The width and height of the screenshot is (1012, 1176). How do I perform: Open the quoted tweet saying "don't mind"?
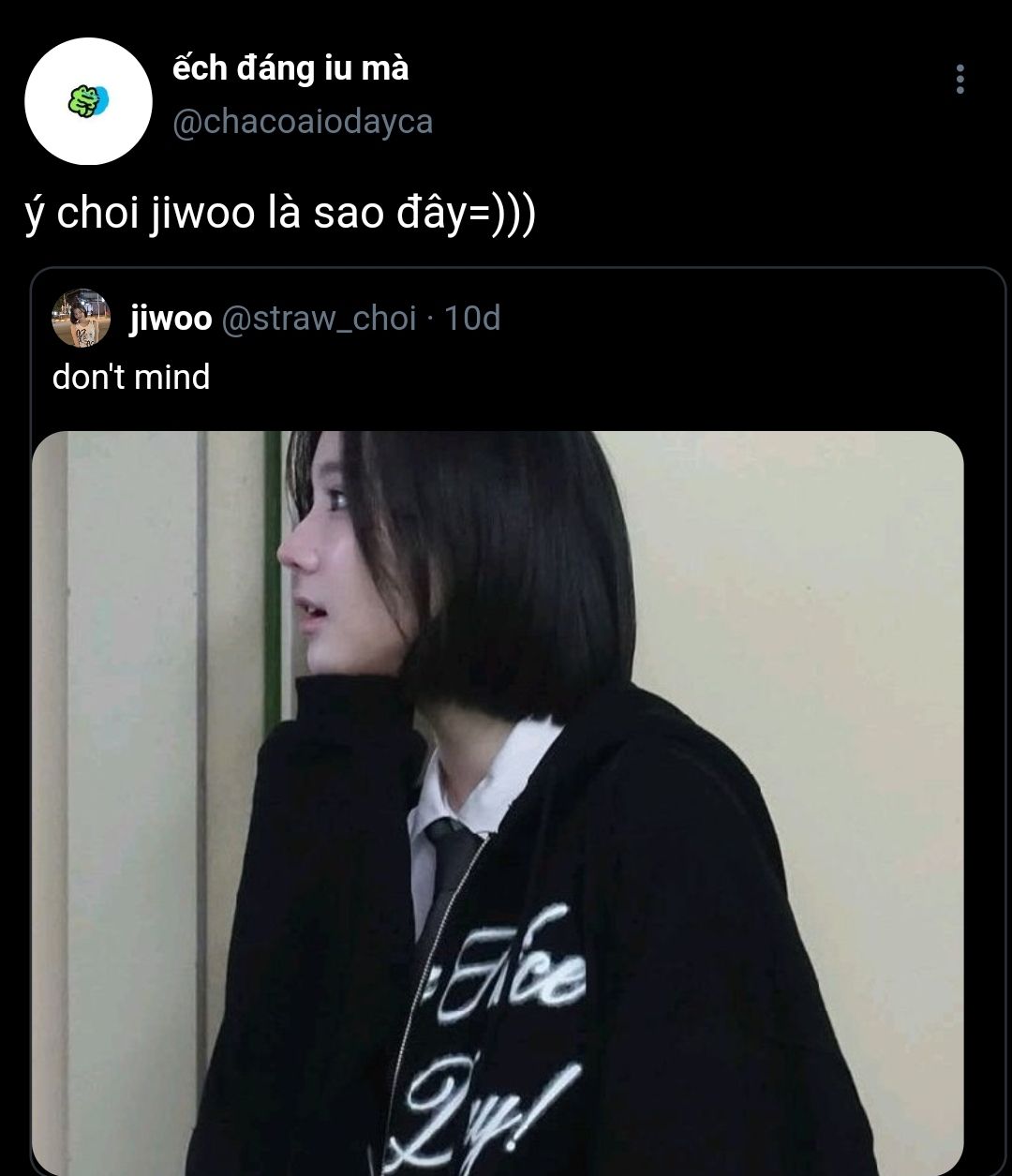click(x=131, y=377)
